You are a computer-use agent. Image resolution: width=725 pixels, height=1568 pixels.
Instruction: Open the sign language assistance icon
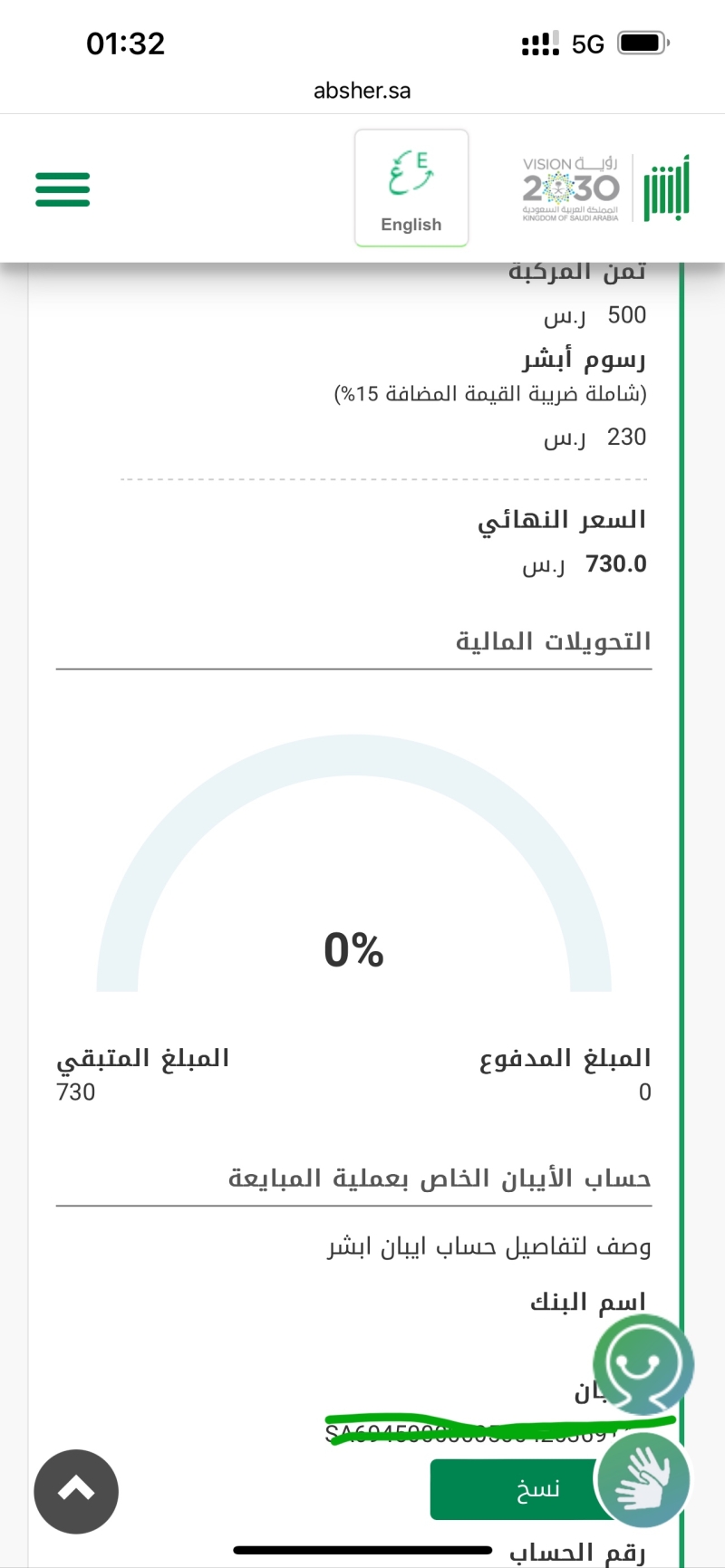pos(643,1480)
